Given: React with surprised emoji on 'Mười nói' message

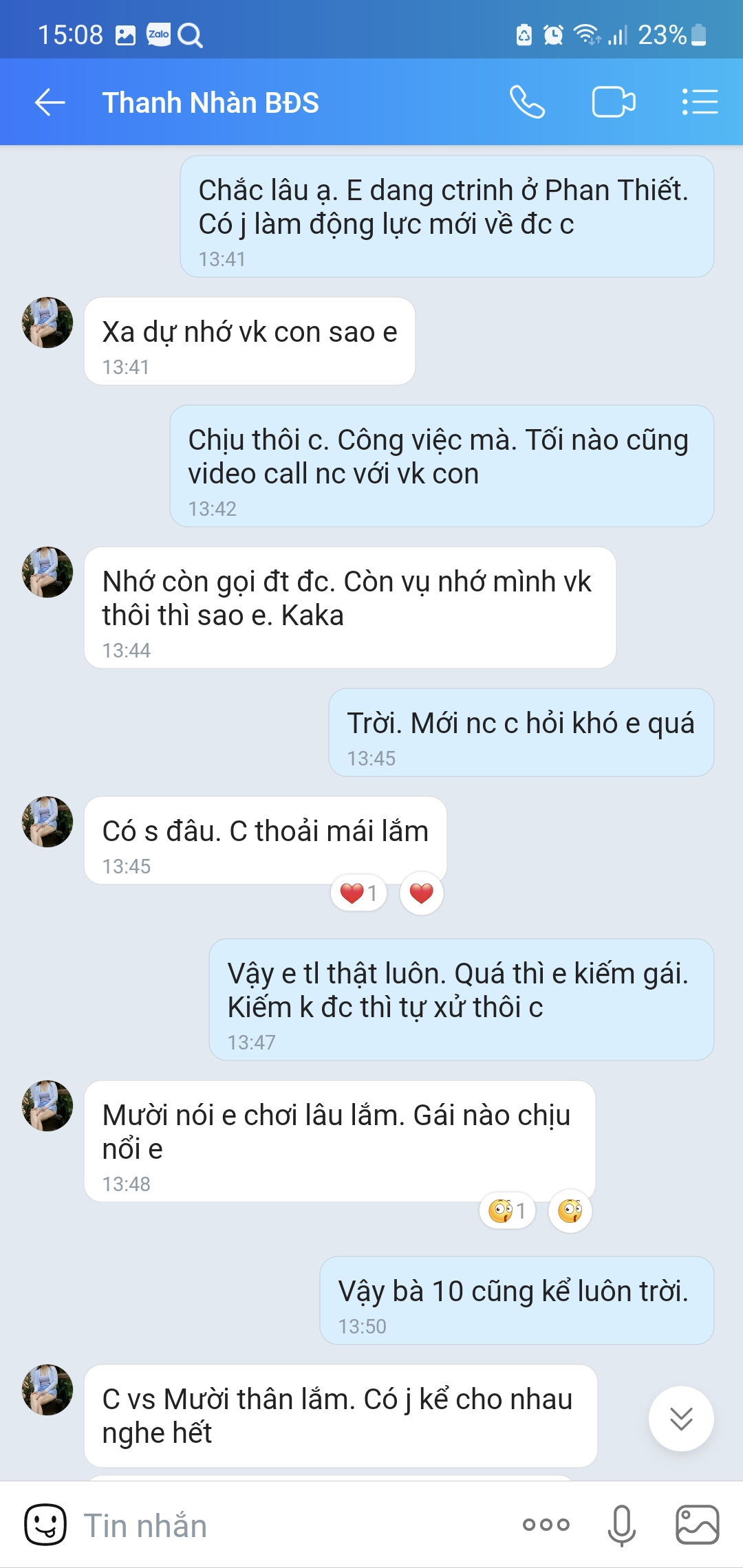Looking at the screenshot, I should [x=570, y=1211].
